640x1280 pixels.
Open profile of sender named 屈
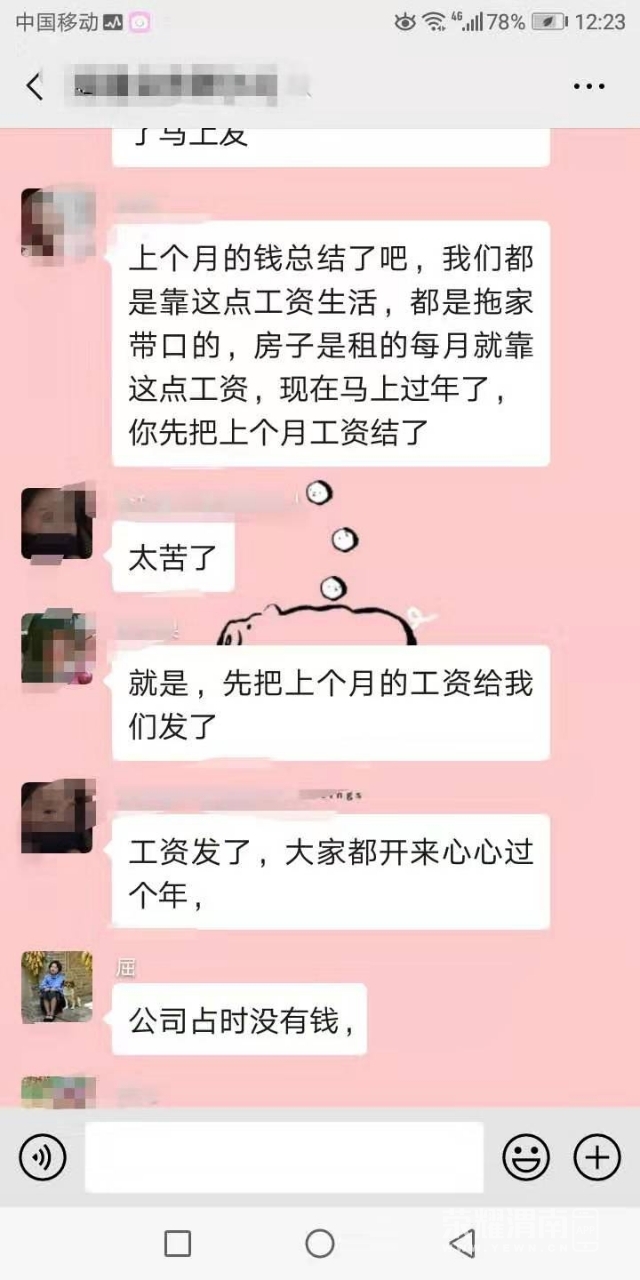pyautogui.click(x=57, y=987)
